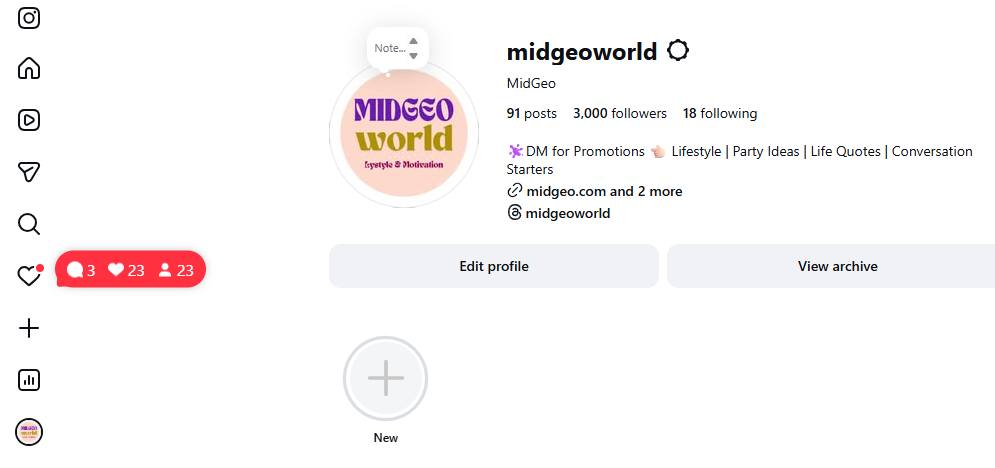Open direct messages

[x=29, y=172]
